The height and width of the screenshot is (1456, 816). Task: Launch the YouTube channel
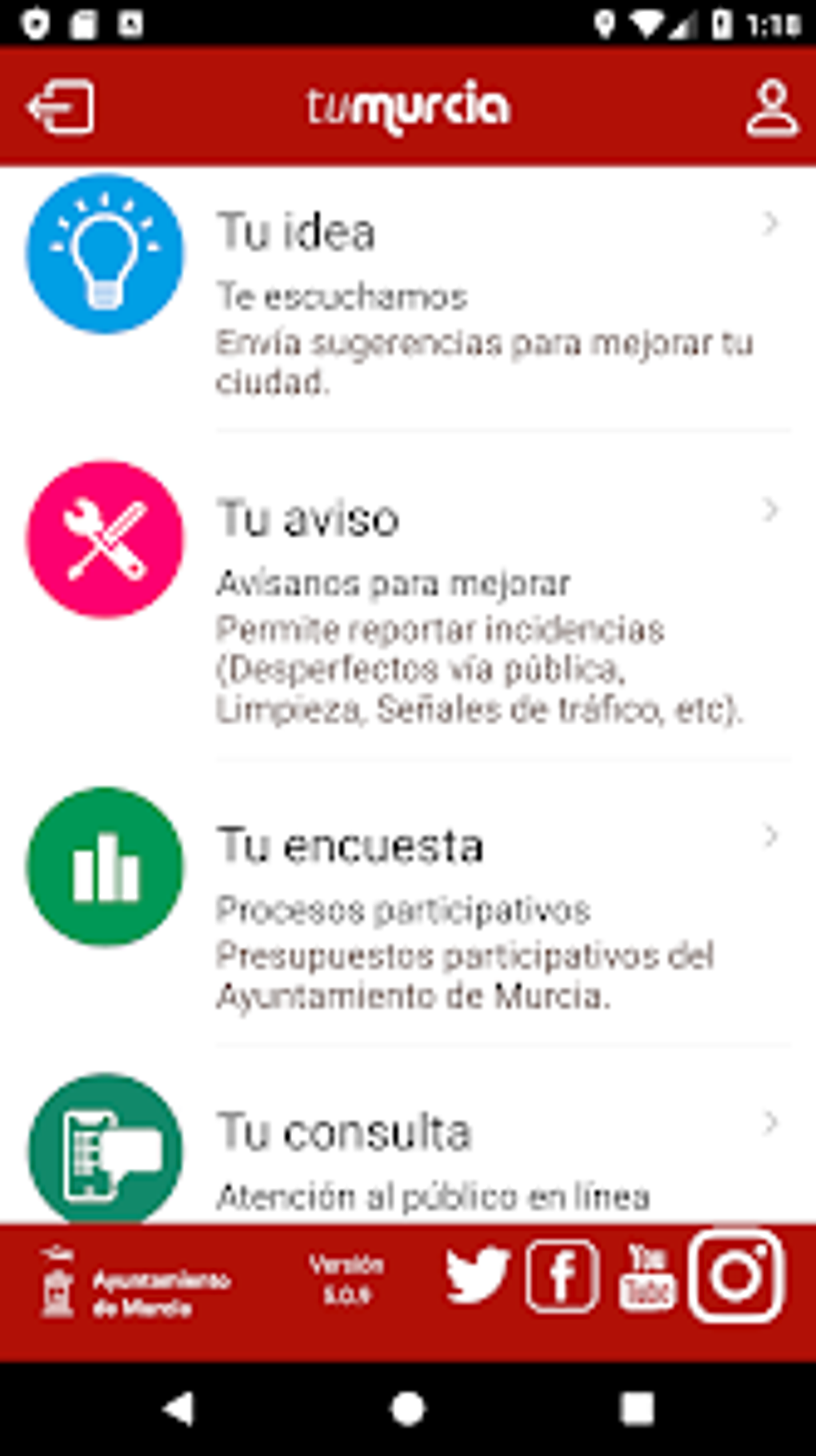coord(646,1275)
